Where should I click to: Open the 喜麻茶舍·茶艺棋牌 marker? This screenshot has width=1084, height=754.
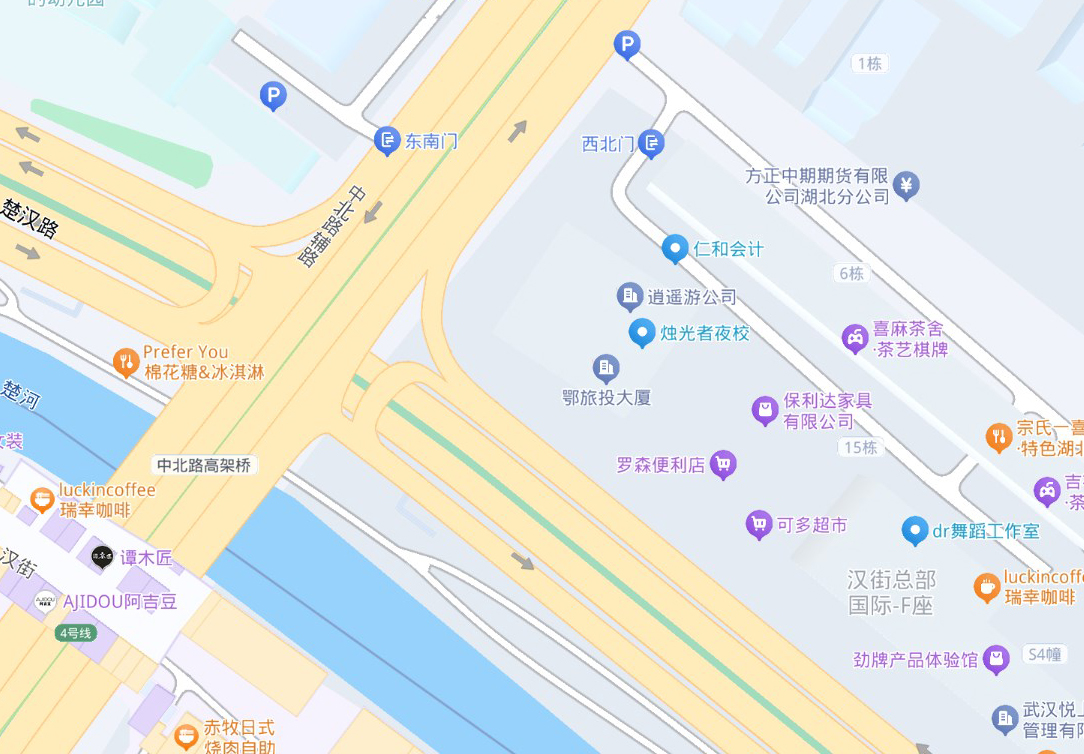pos(854,338)
